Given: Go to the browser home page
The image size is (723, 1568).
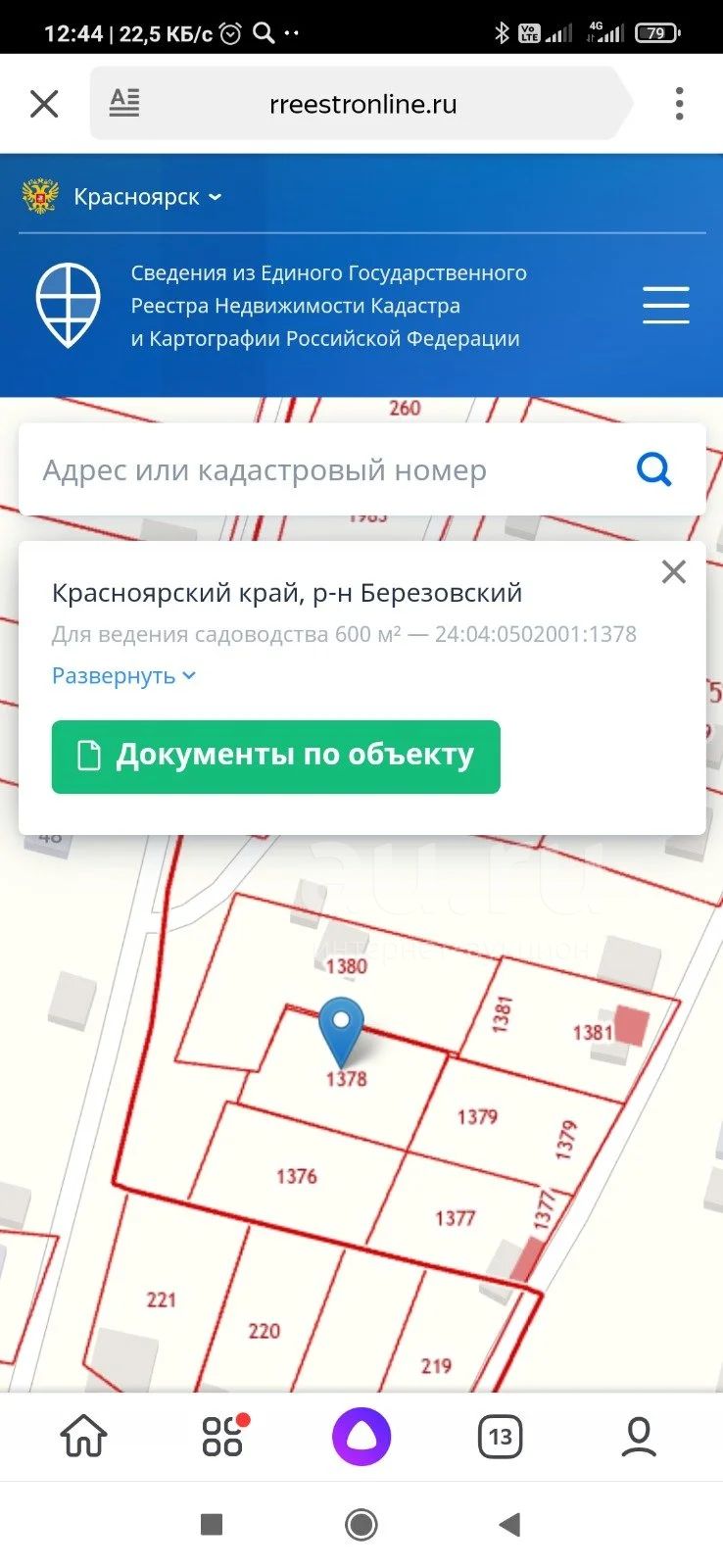Looking at the screenshot, I should point(83,1437).
